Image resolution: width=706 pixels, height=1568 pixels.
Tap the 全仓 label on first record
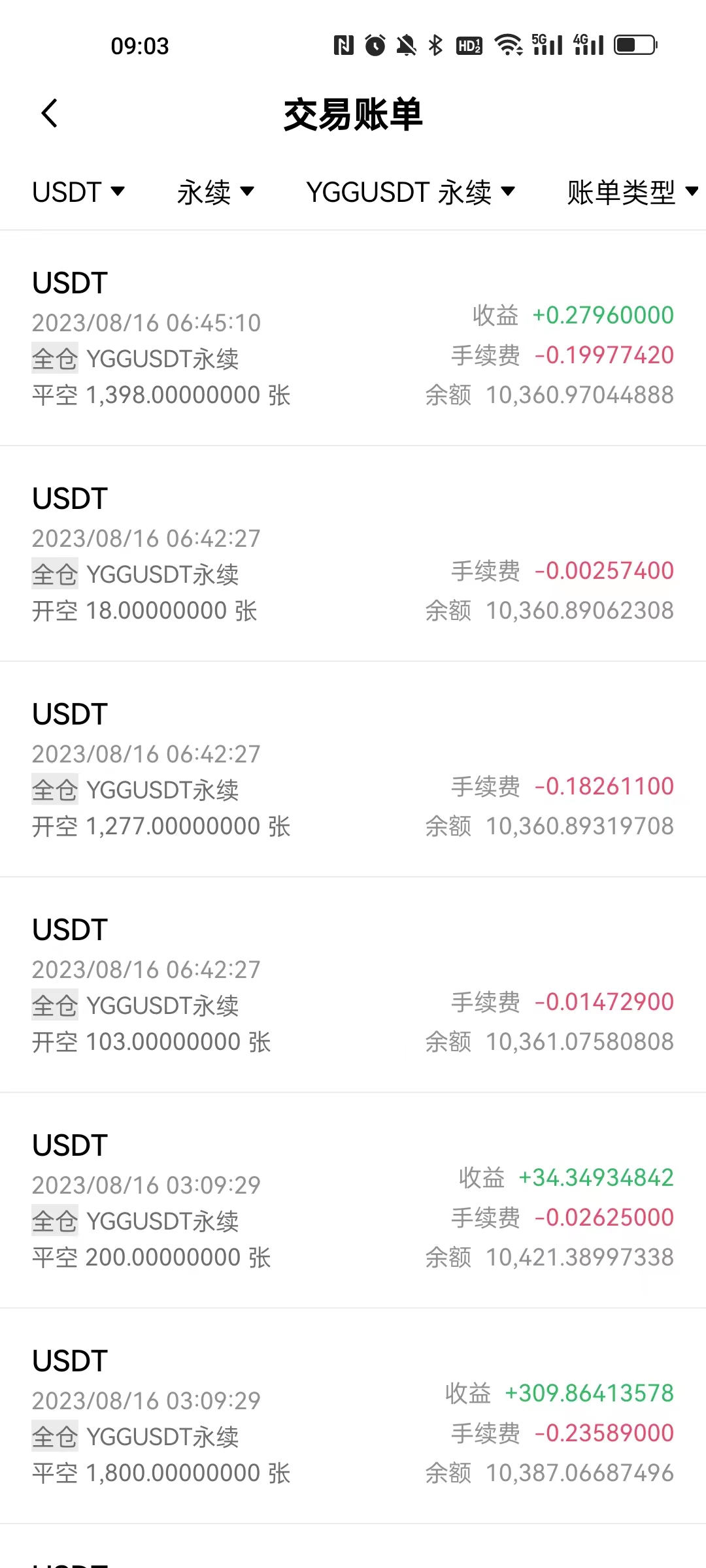click(55, 358)
